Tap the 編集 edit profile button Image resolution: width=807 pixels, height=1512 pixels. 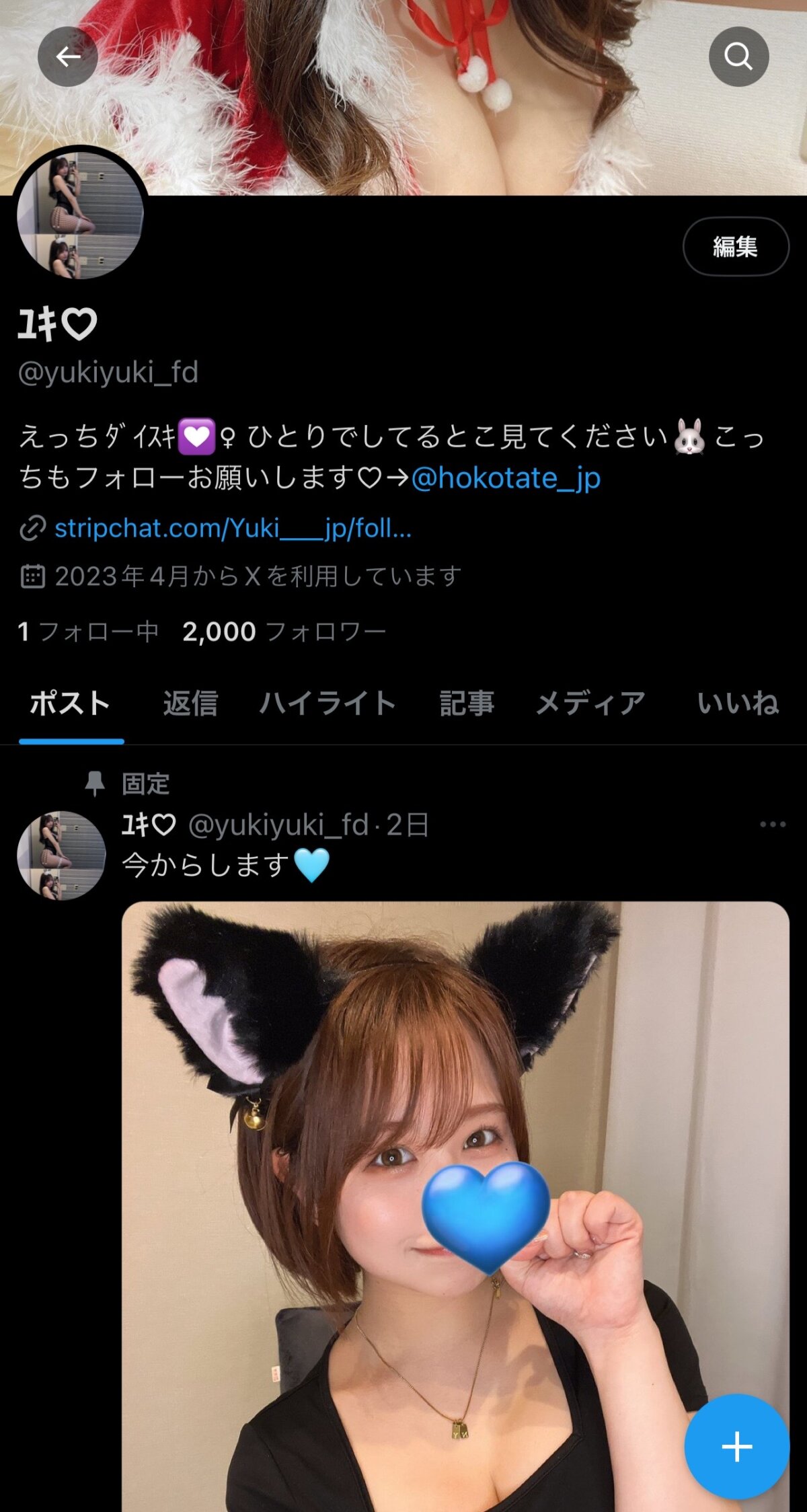click(735, 247)
